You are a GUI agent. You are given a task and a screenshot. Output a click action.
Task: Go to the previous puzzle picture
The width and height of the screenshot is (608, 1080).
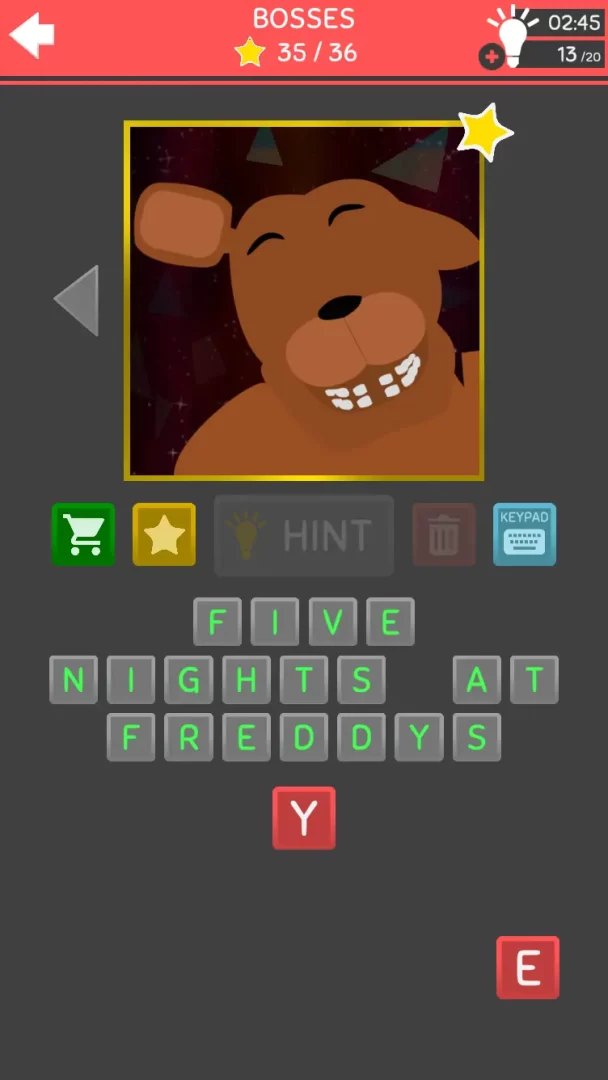click(77, 300)
